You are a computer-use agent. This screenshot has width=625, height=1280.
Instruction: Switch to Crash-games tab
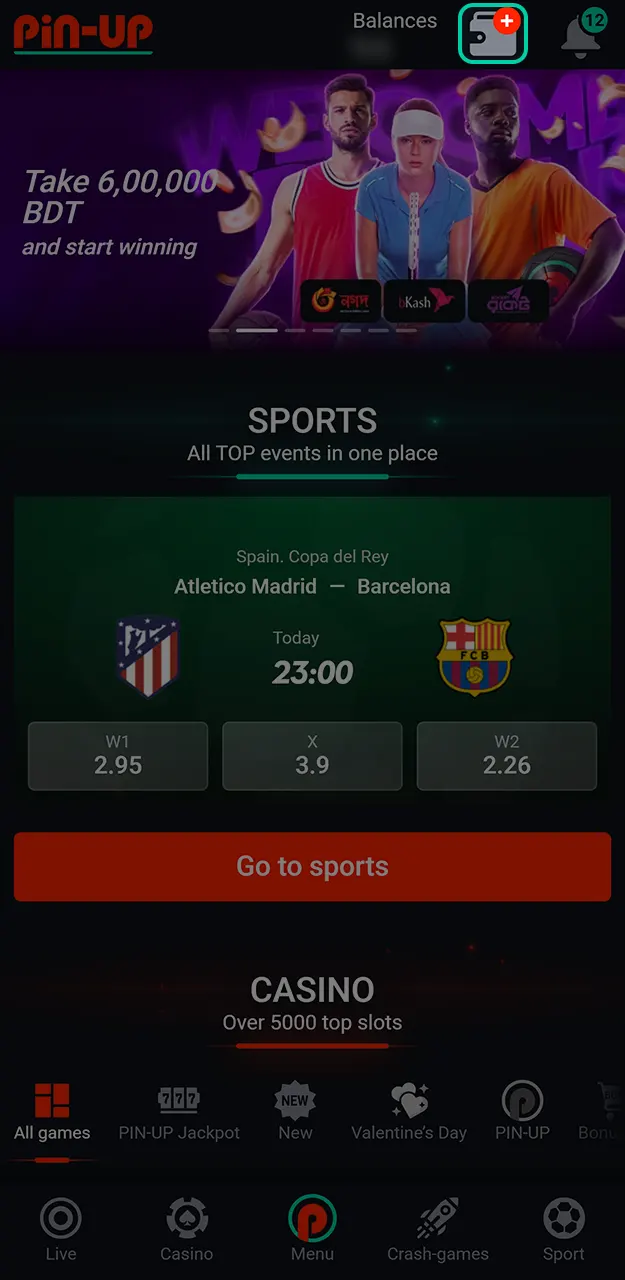click(x=438, y=1230)
